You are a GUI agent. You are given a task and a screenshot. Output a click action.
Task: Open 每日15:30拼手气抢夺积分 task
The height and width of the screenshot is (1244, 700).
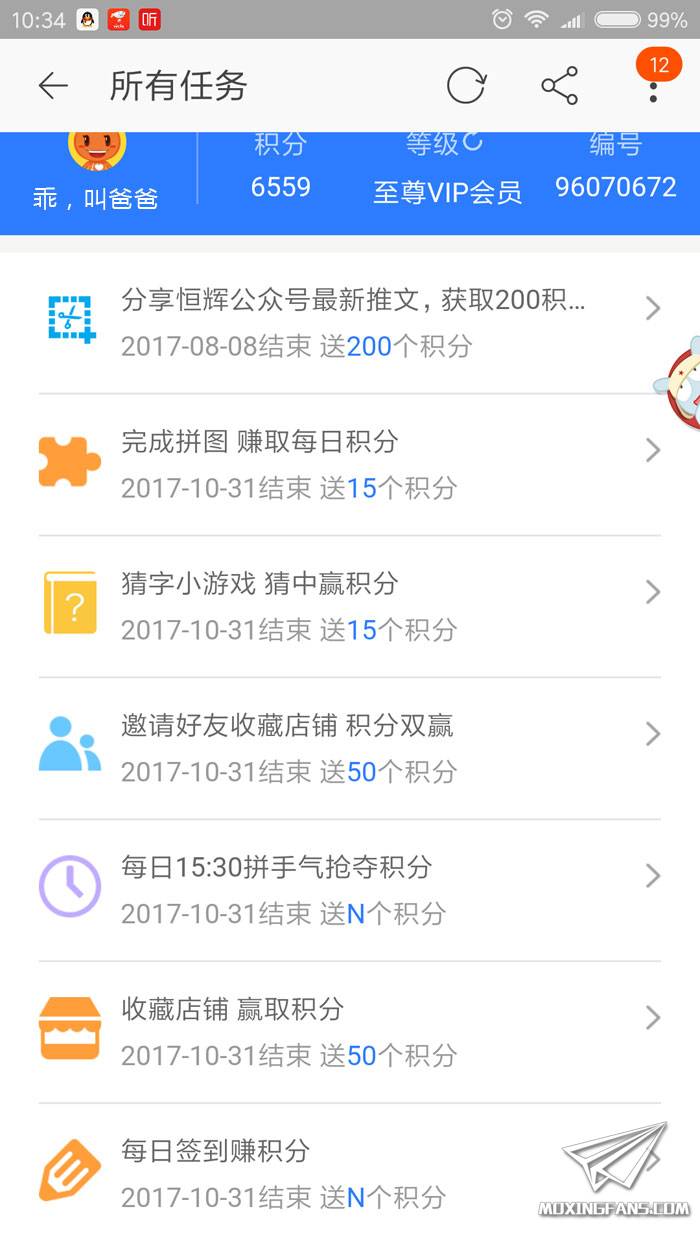pos(350,890)
